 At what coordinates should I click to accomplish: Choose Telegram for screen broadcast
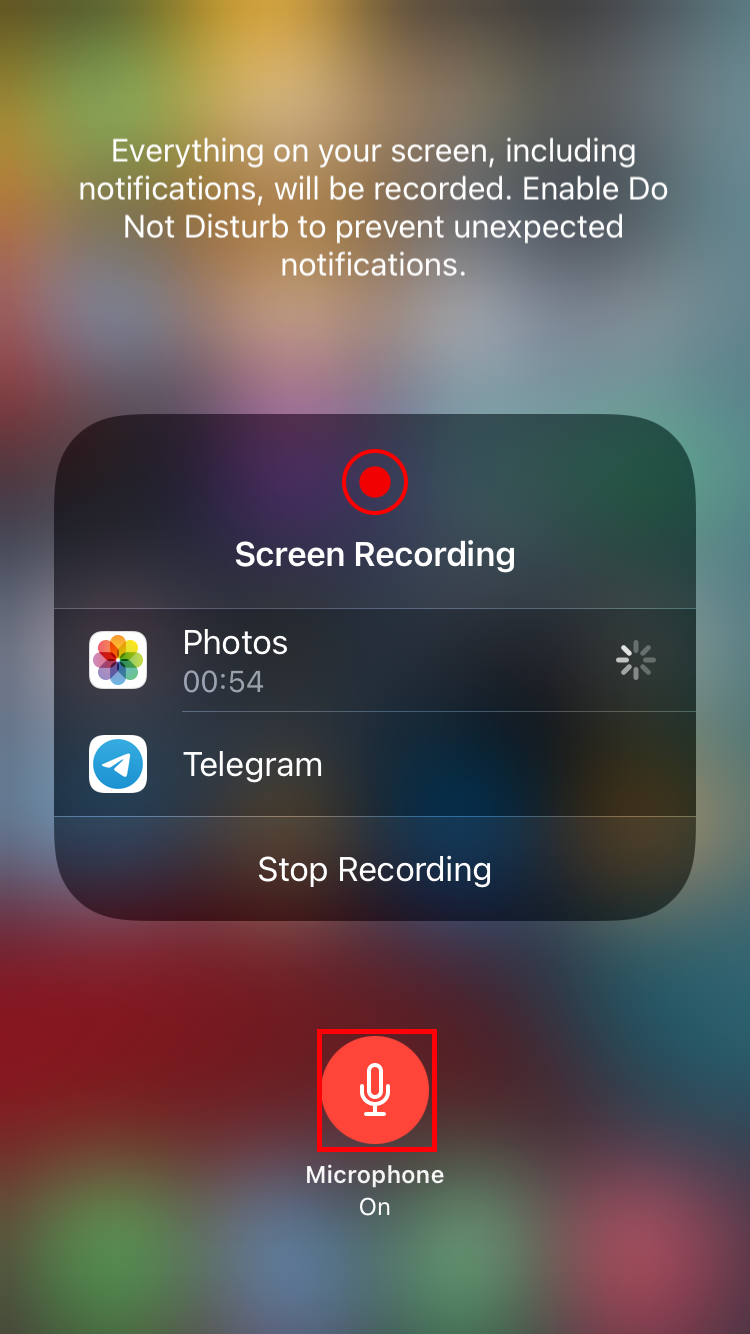(x=375, y=765)
